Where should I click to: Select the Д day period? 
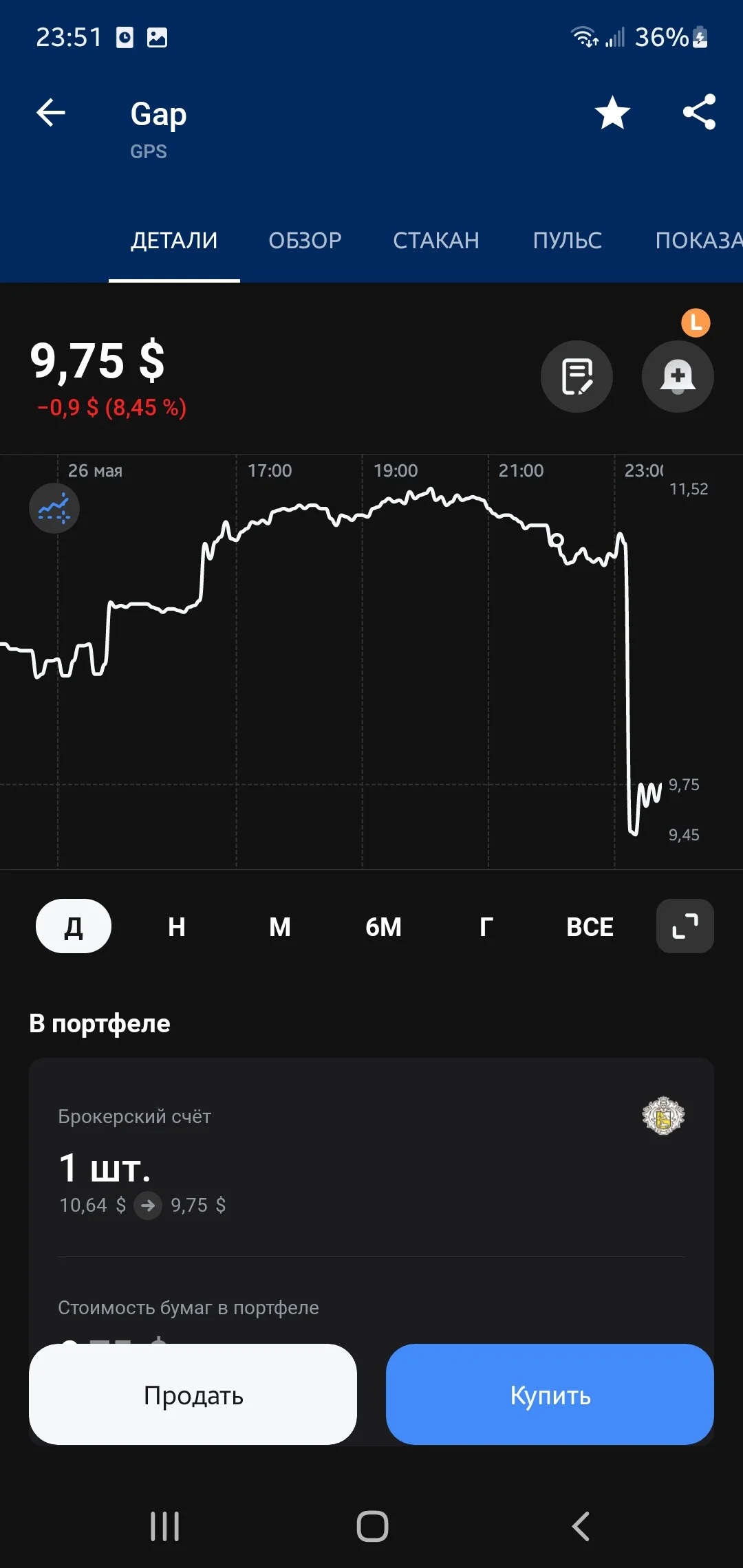(74, 926)
